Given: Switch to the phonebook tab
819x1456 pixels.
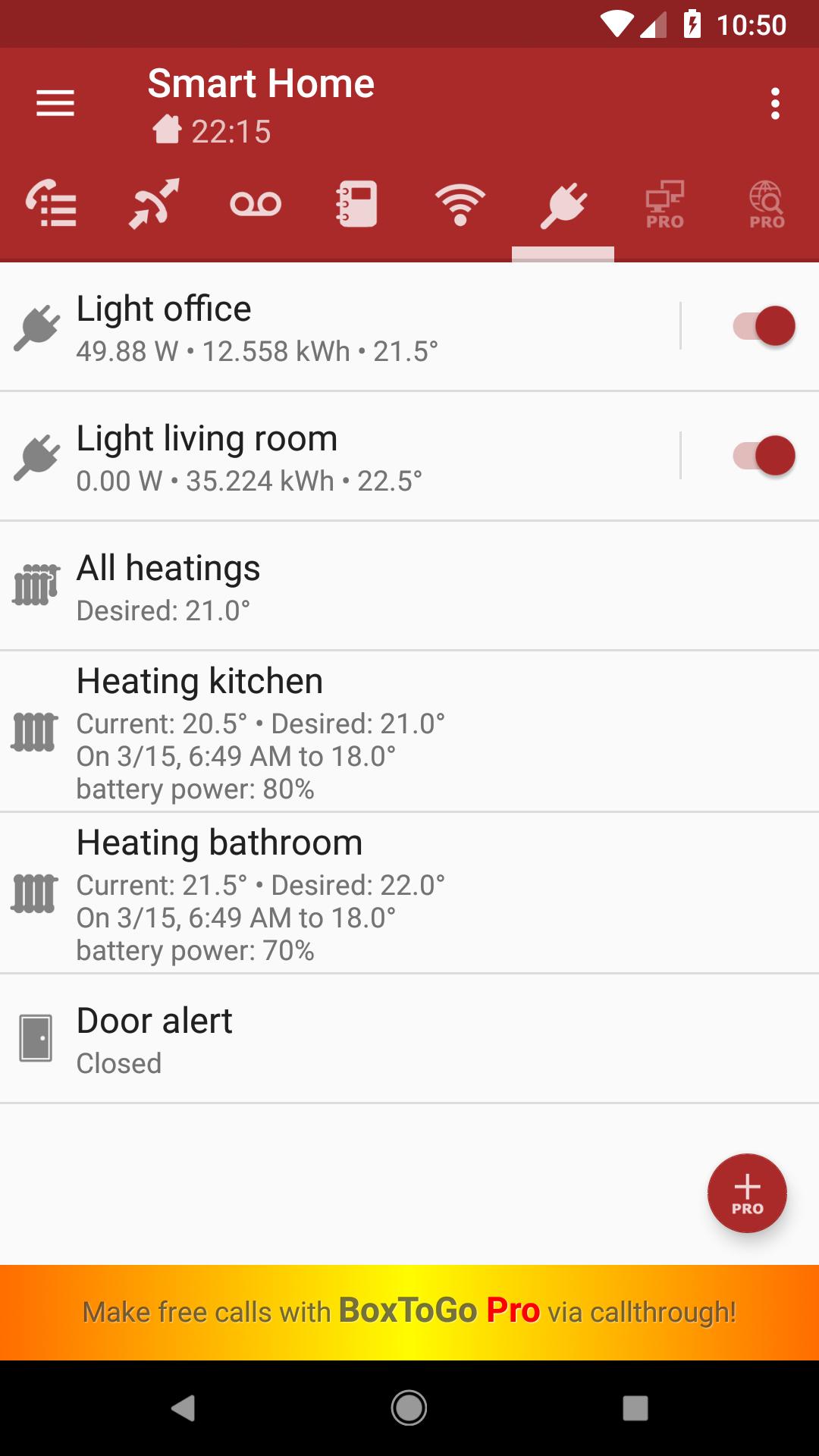Looking at the screenshot, I should pos(358,203).
